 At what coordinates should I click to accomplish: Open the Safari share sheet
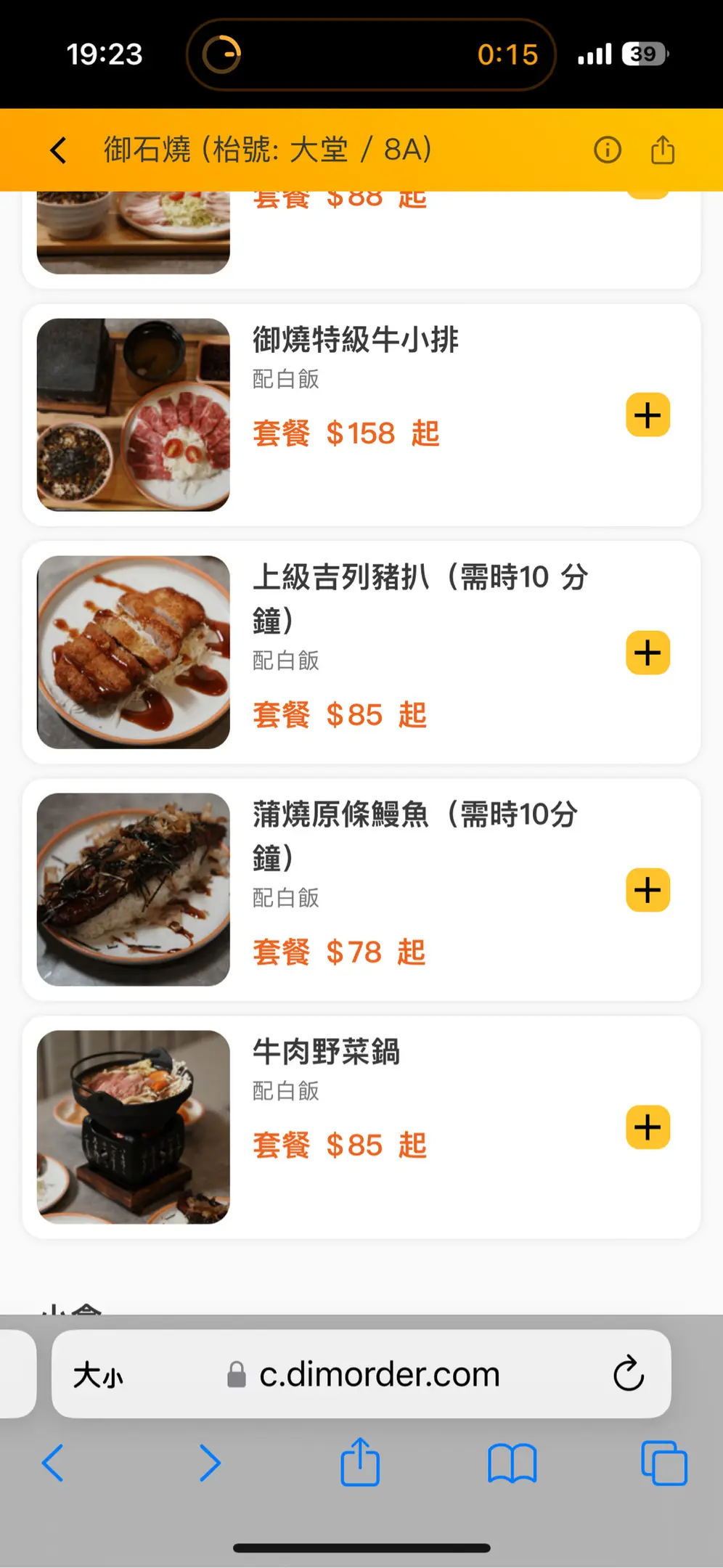click(360, 1462)
